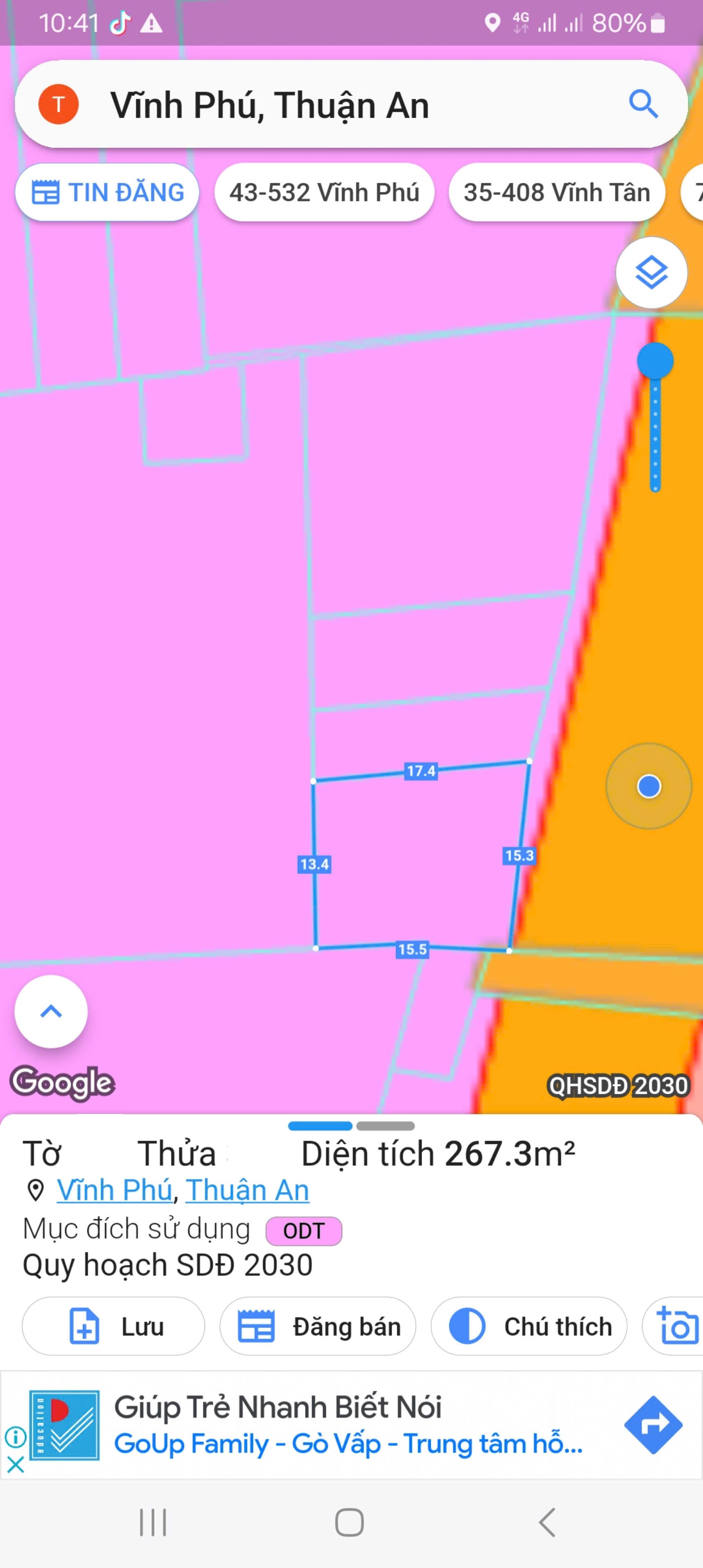Go back with the system back button
703x1568 pixels.
pyautogui.click(x=547, y=1522)
